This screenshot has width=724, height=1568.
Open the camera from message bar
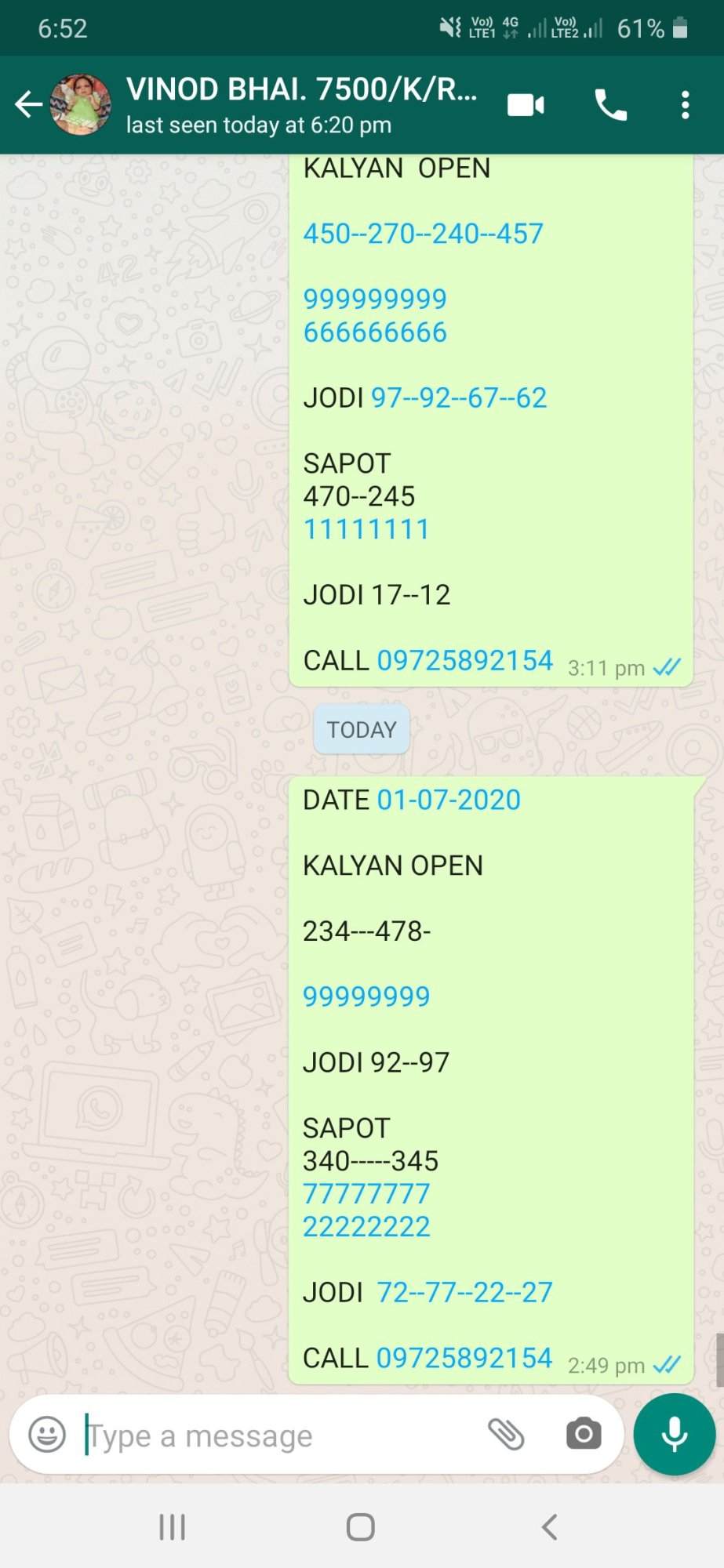pyautogui.click(x=584, y=1435)
